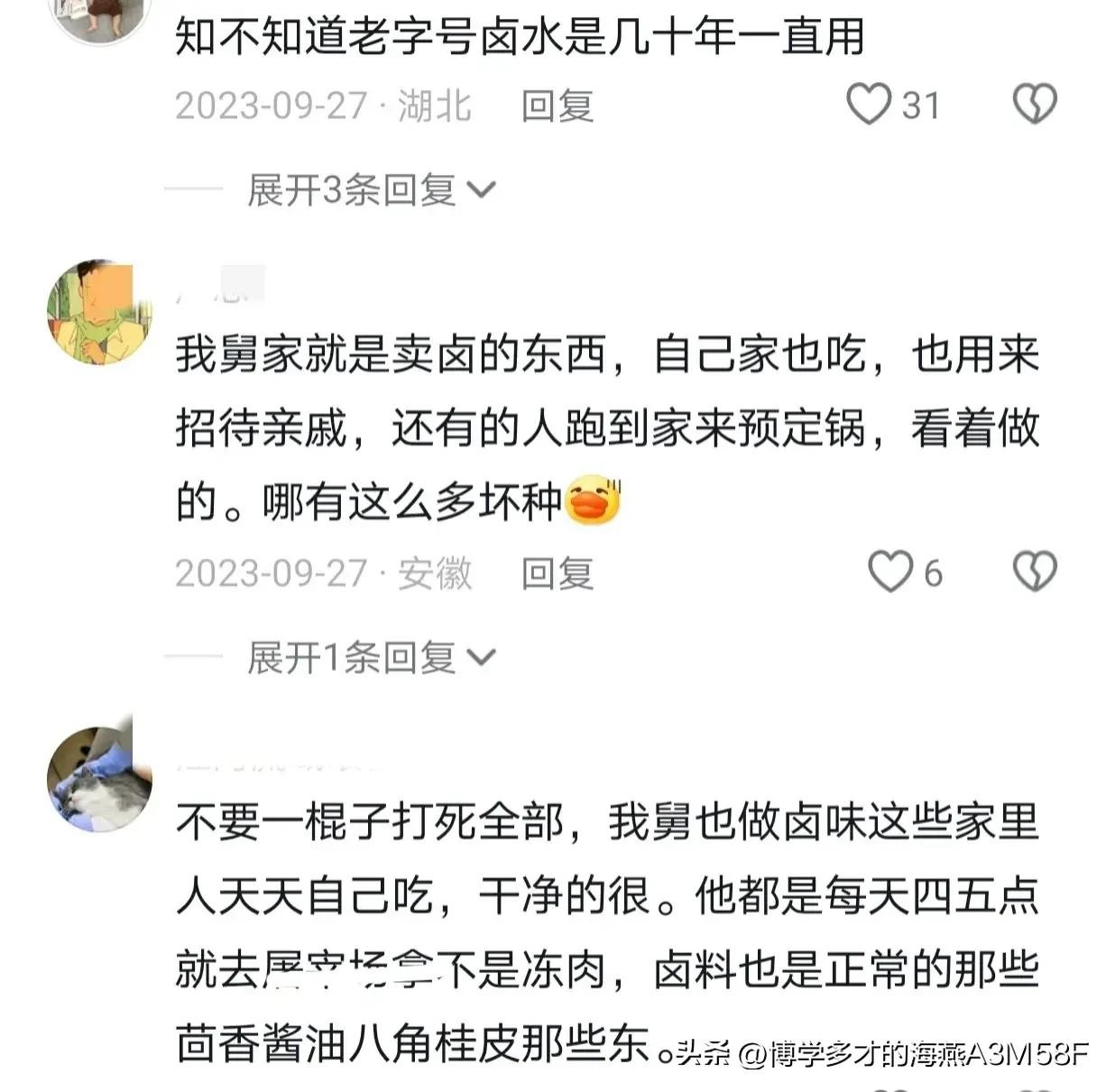Dislike the comment from 安徽

[1035, 572]
